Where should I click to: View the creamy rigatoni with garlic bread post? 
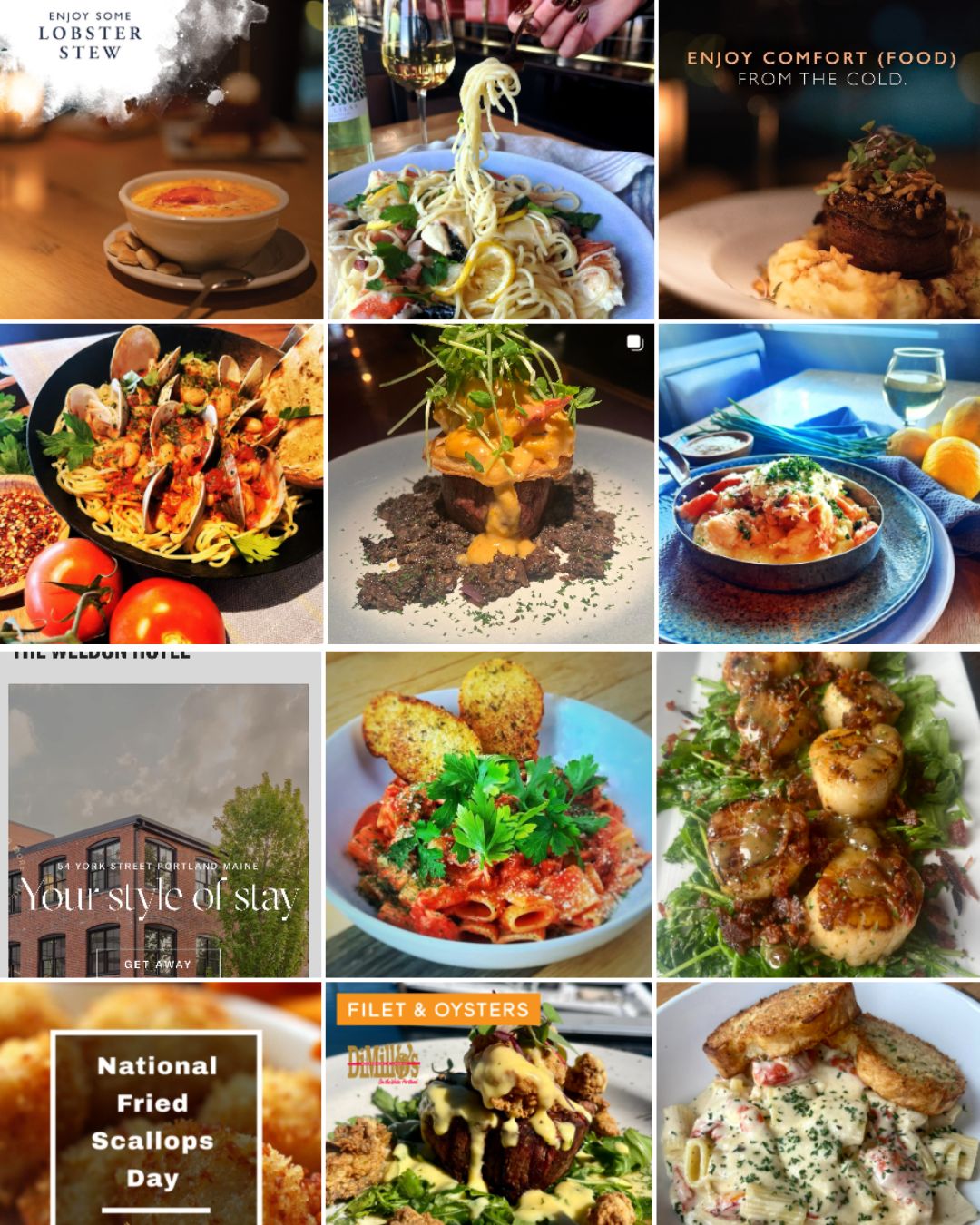point(818,1103)
